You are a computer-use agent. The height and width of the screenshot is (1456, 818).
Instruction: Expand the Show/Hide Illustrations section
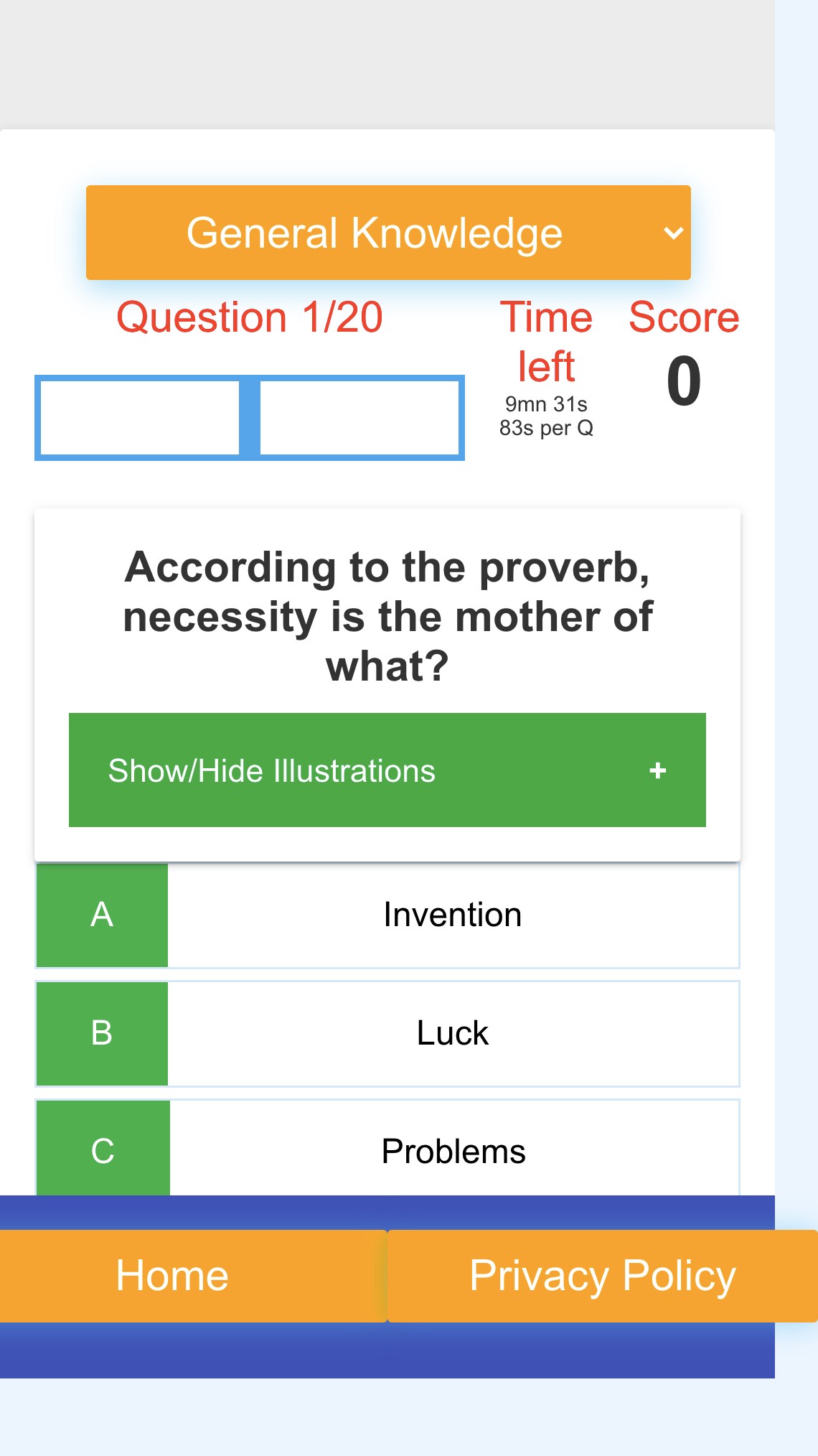point(387,770)
